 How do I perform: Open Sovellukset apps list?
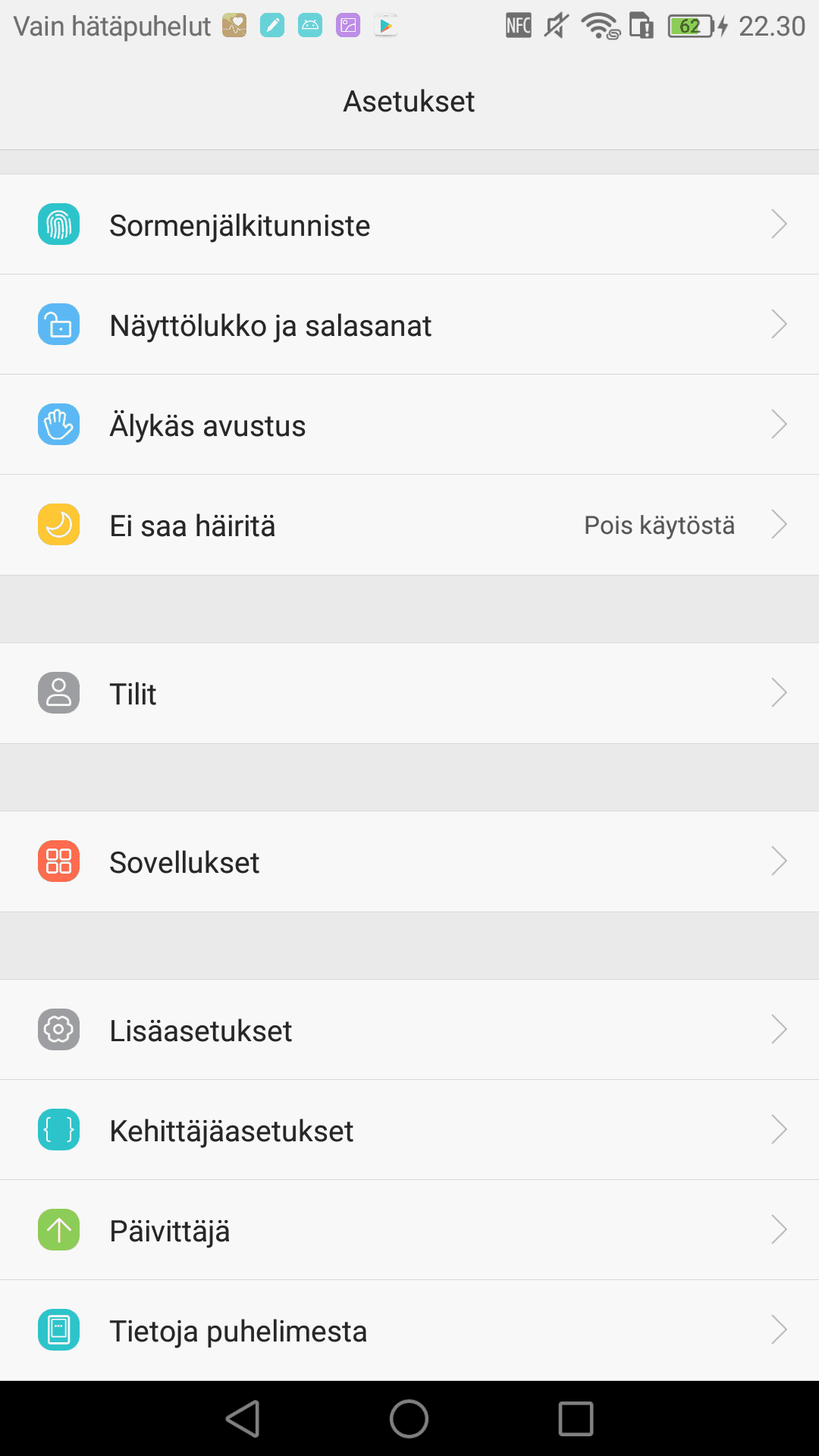409,862
